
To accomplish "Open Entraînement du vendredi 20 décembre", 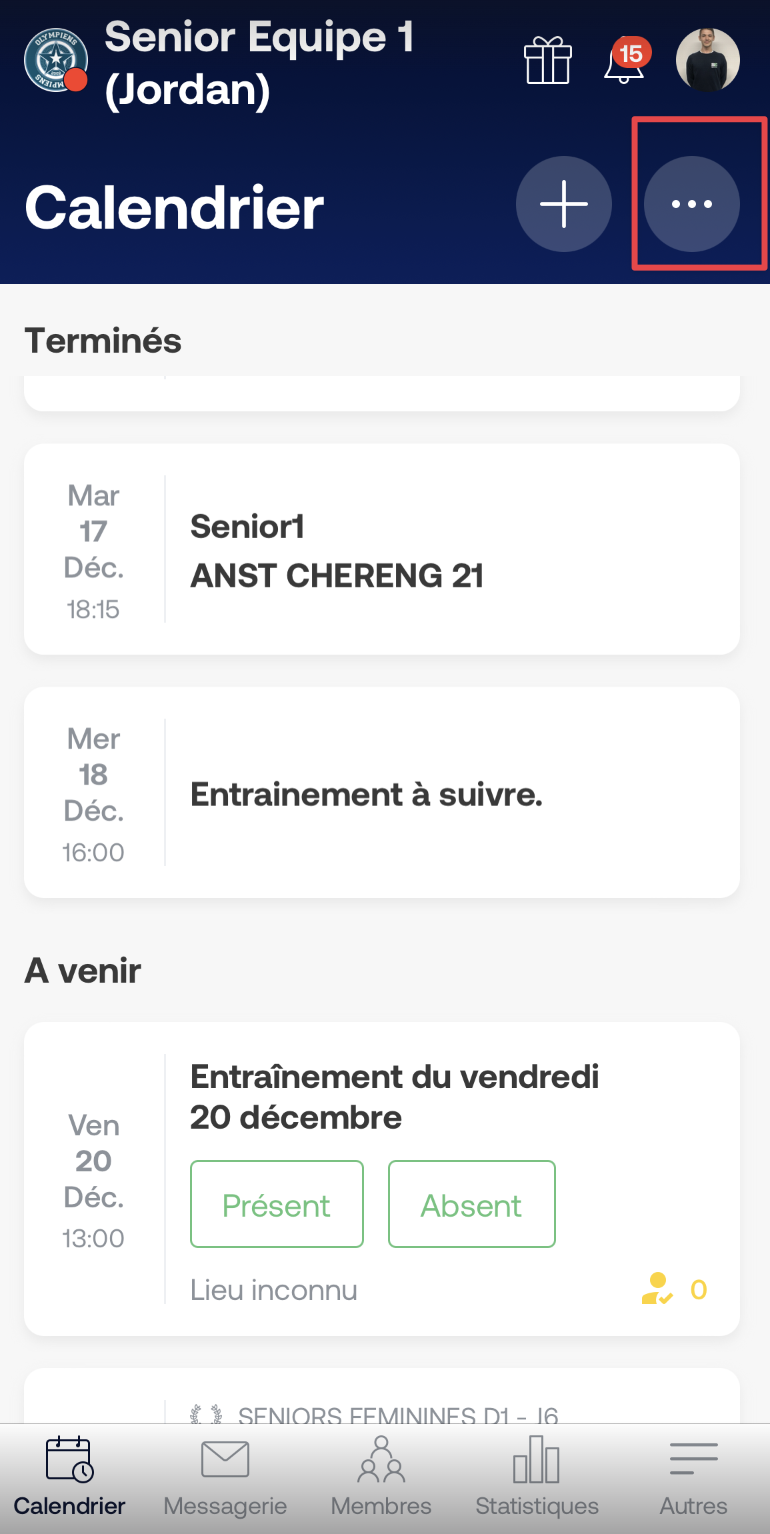I will pyautogui.click(x=395, y=1096).
